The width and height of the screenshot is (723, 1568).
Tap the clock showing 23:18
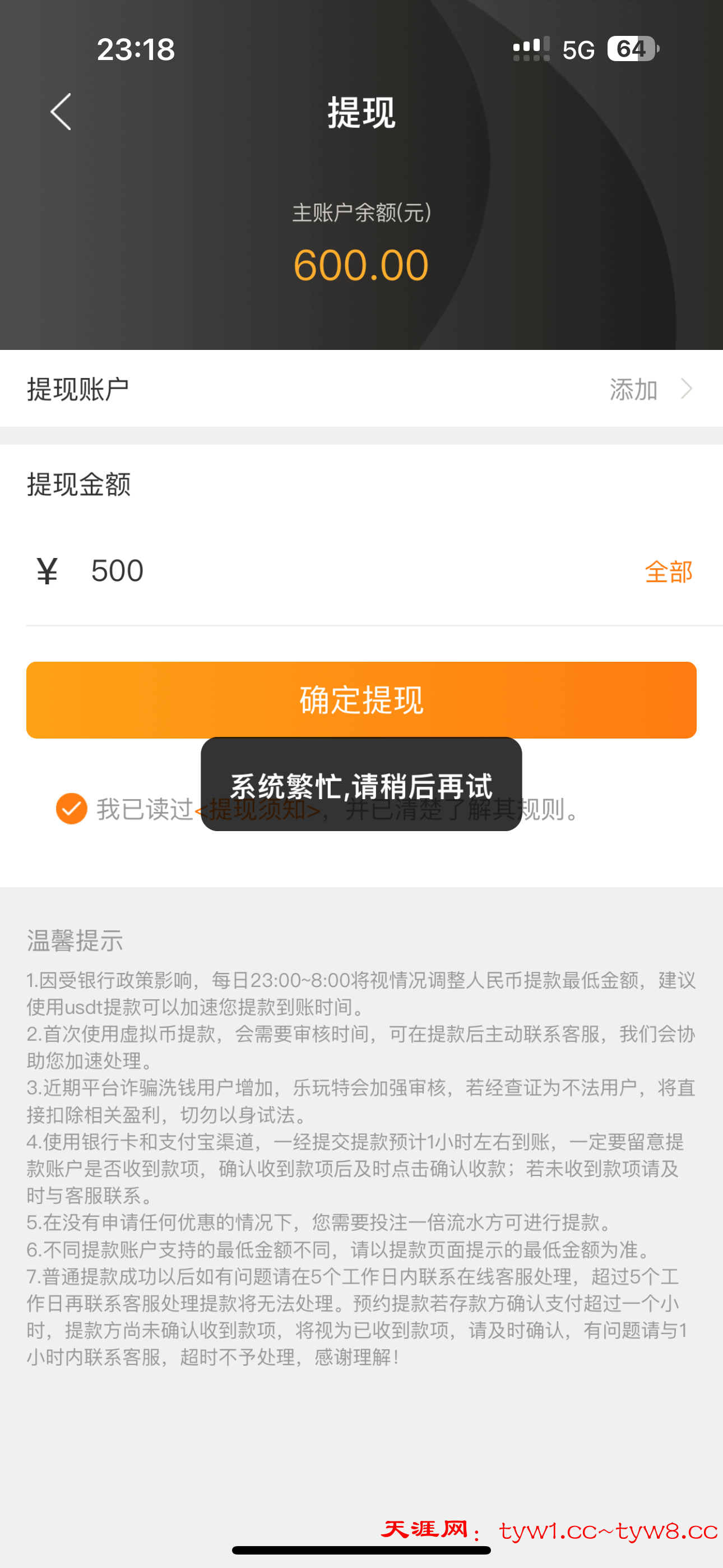(135, 49)
